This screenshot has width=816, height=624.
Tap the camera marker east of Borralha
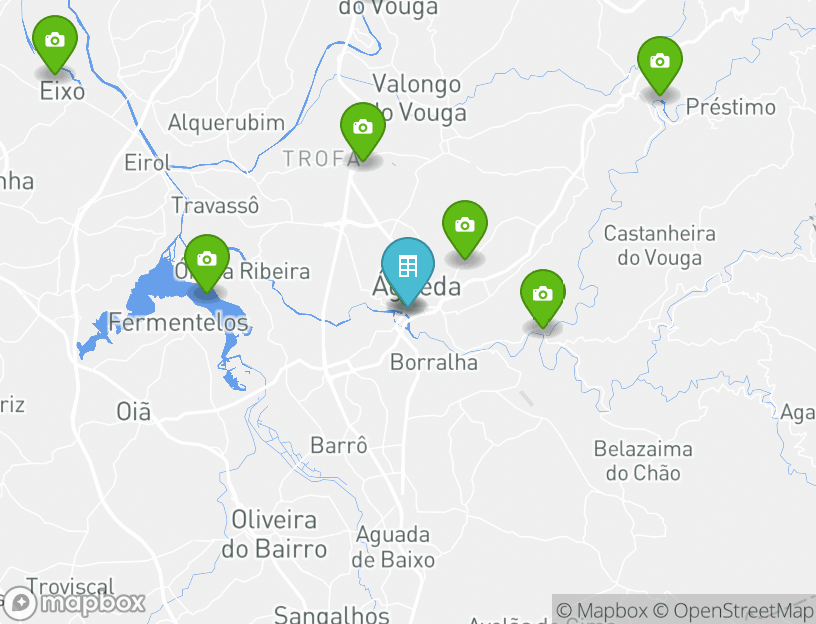coord(542,295)
